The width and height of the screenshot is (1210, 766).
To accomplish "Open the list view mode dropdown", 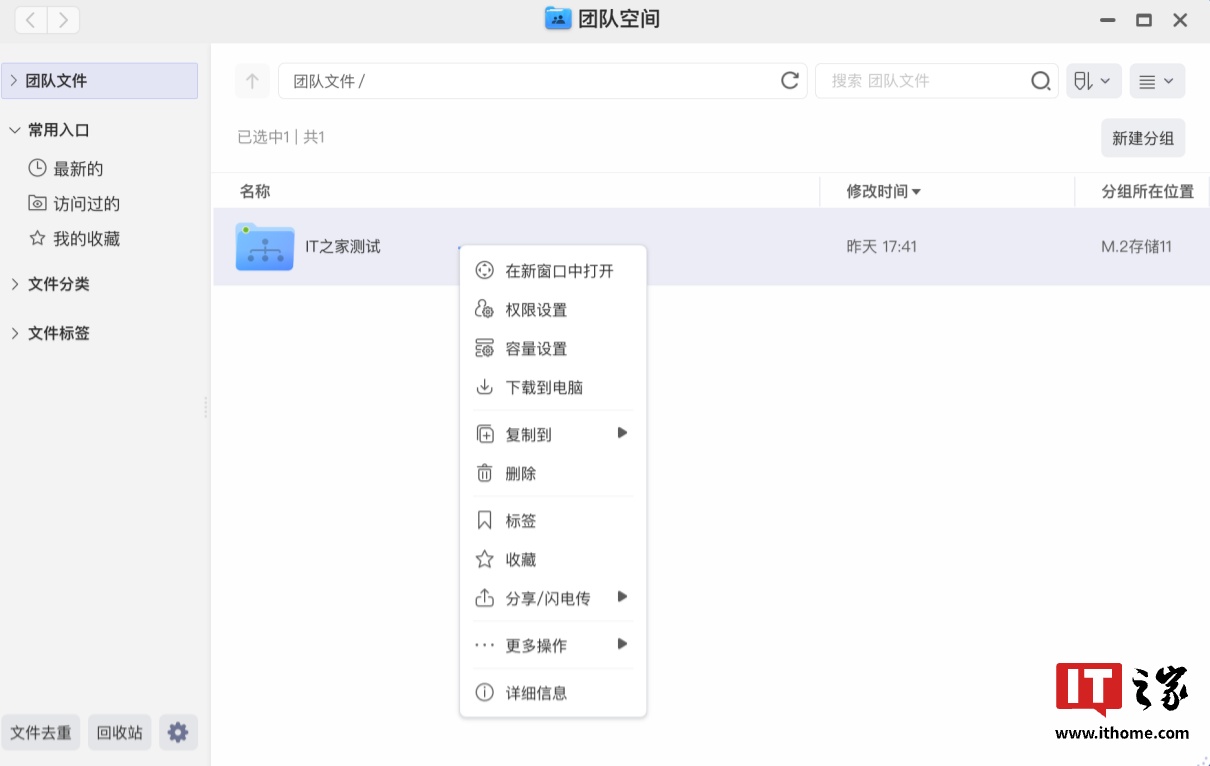I will click(1157, 81).
